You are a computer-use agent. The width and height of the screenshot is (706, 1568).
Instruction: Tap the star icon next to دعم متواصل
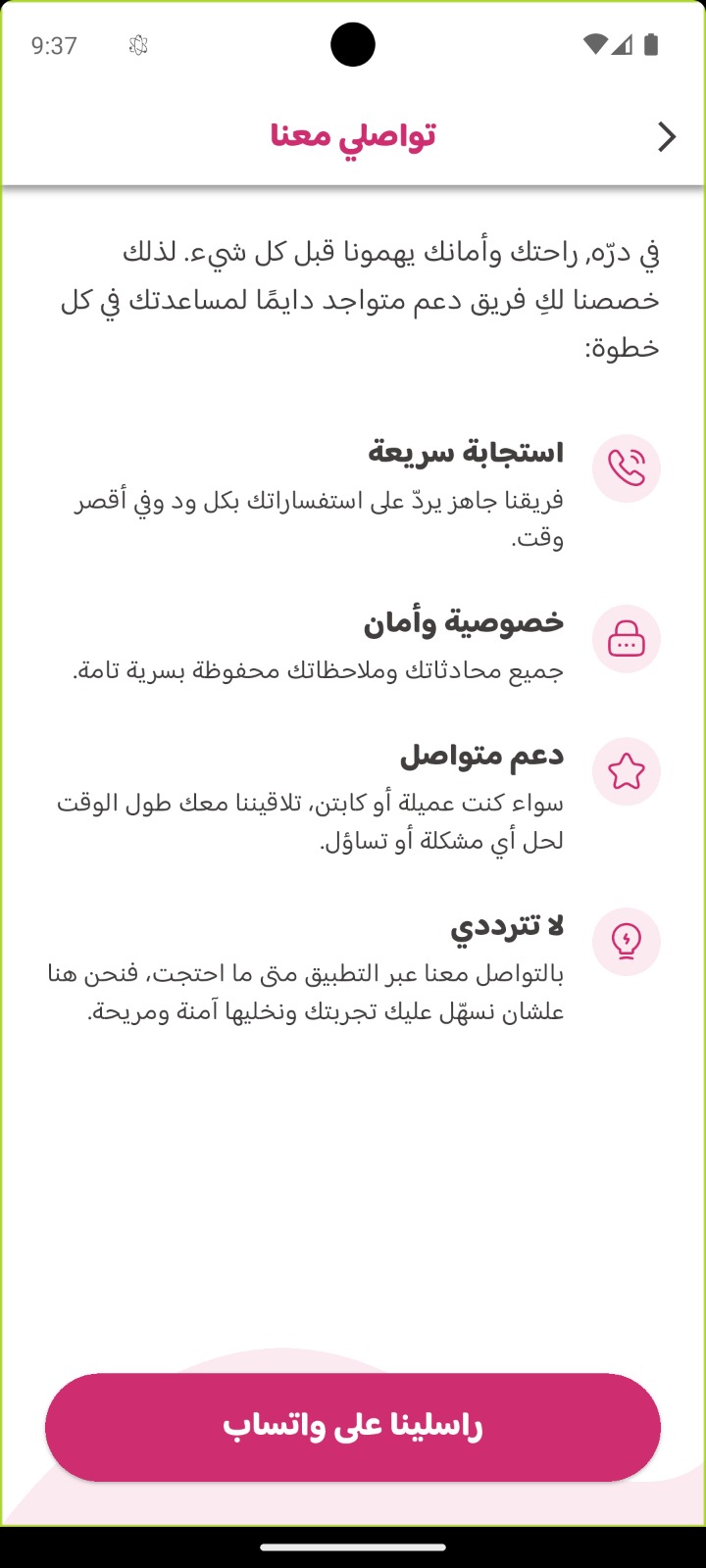point(627,771)
